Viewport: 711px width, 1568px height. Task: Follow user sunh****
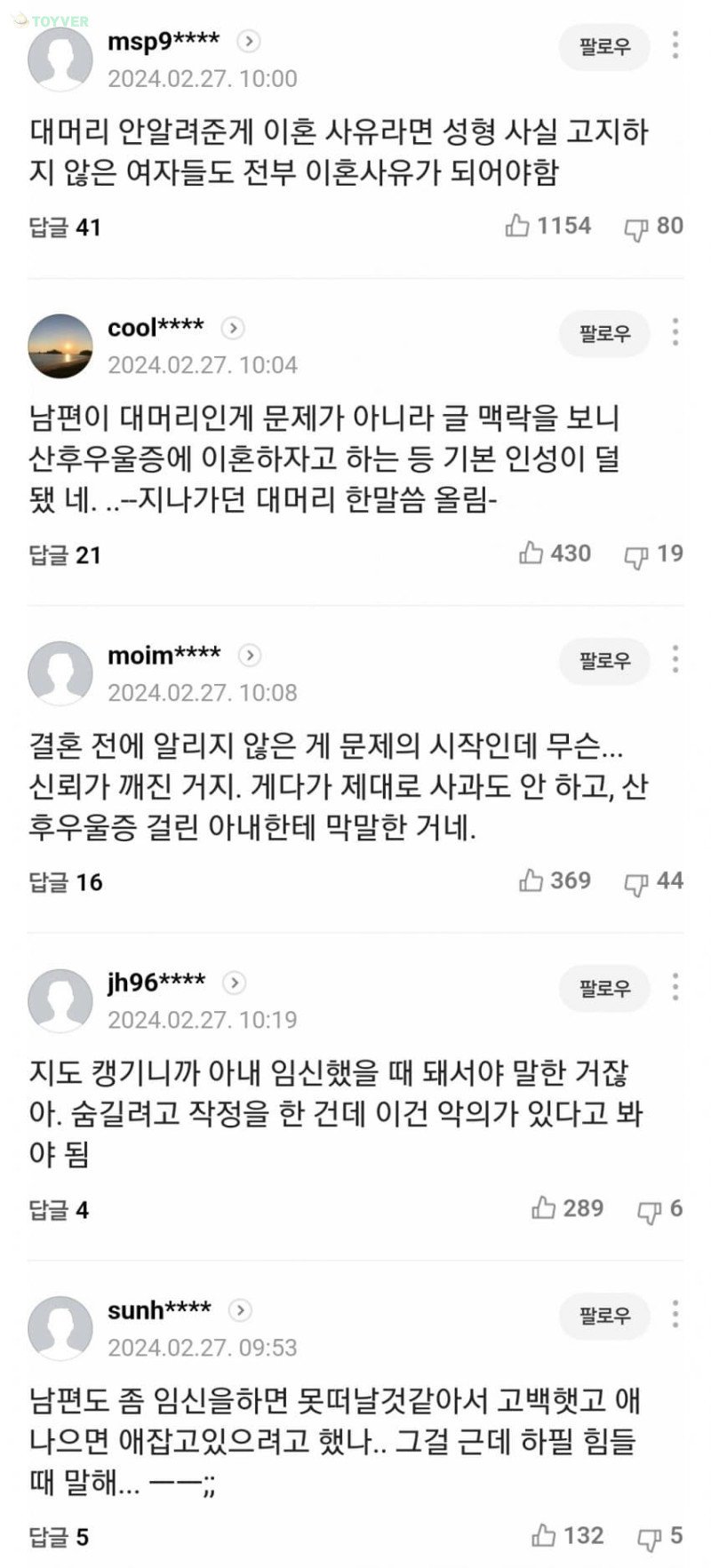pos(604,1316)
